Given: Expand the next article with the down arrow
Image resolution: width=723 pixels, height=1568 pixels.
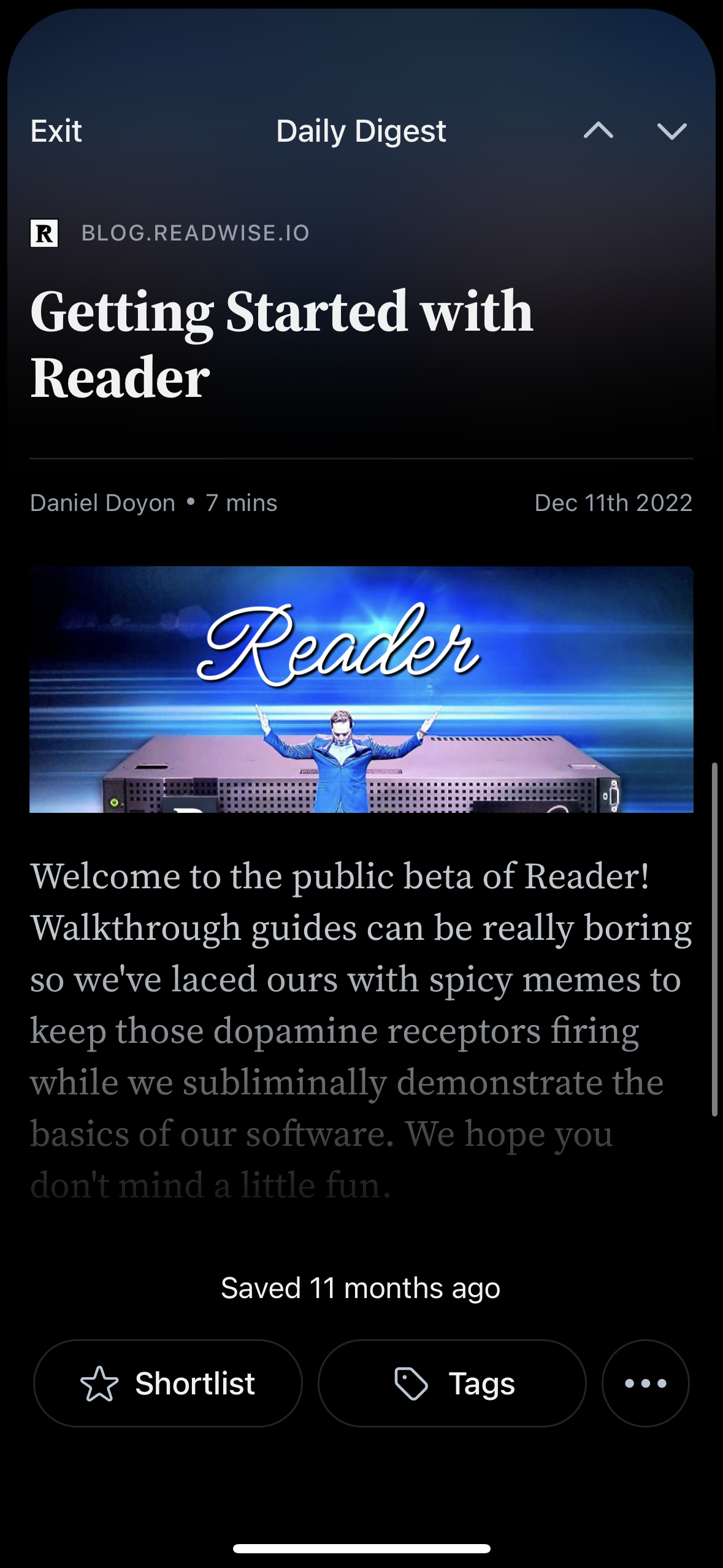Looking at the screenshot, I should pos(673,130).
